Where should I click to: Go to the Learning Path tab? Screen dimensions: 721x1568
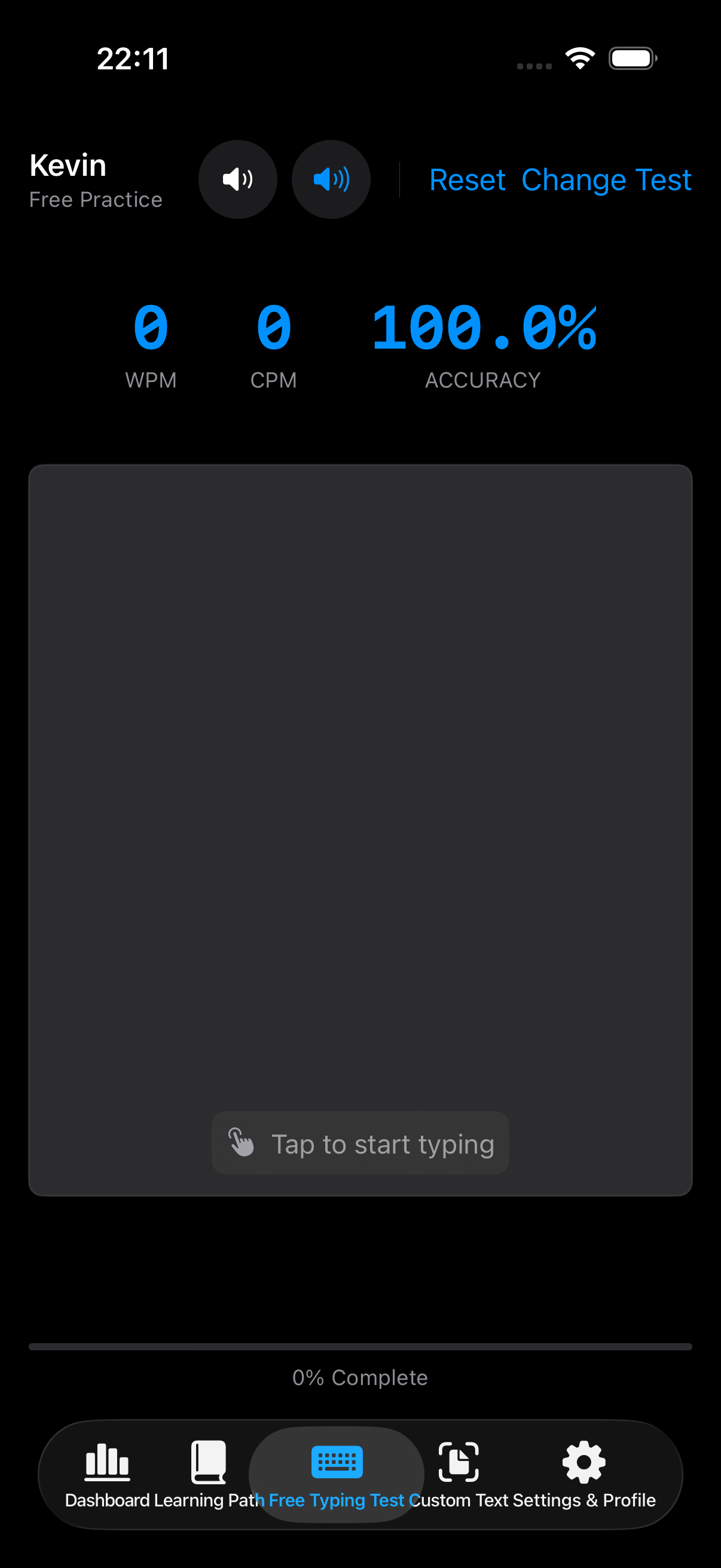[209, 1473]
